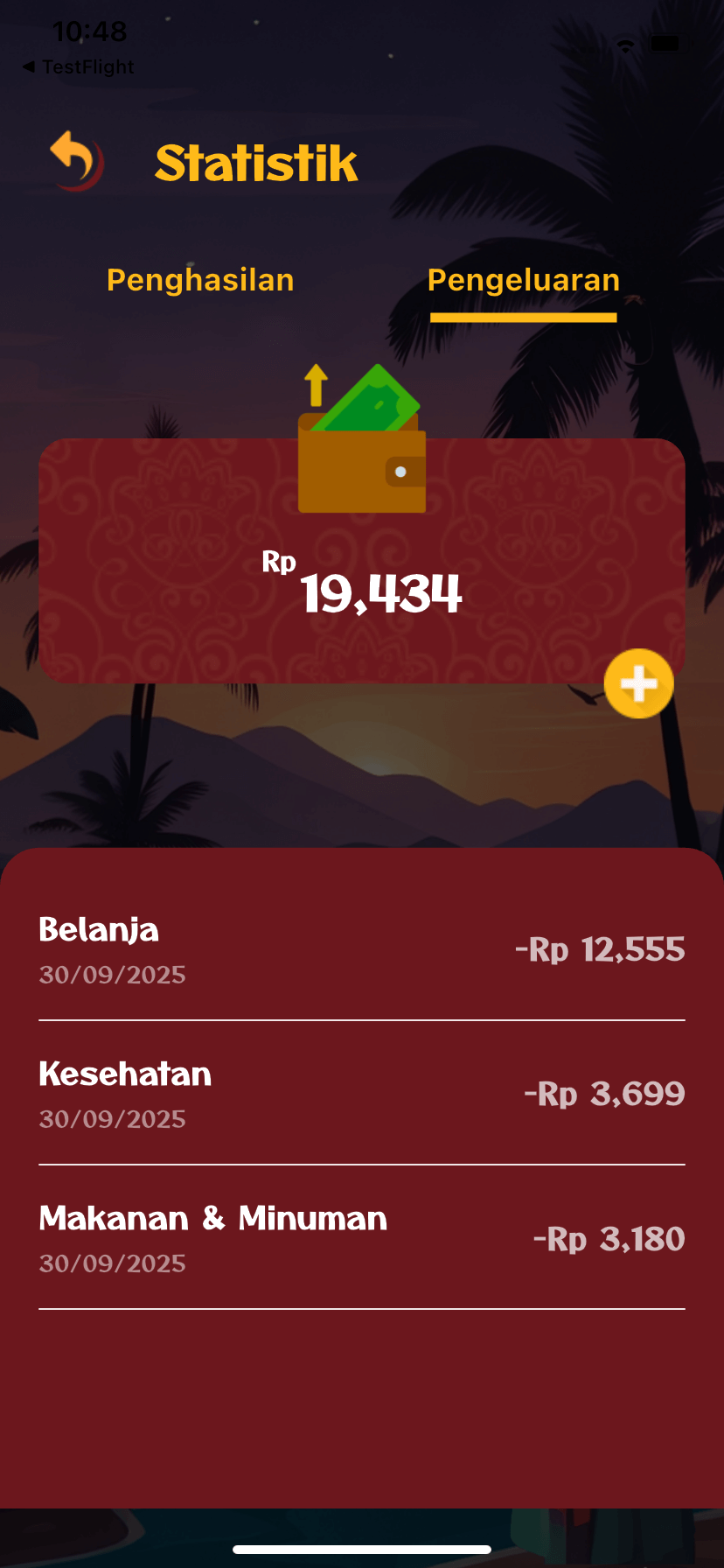Go back using the yellow arrow
724x1568 pixels.
[75, 159]
